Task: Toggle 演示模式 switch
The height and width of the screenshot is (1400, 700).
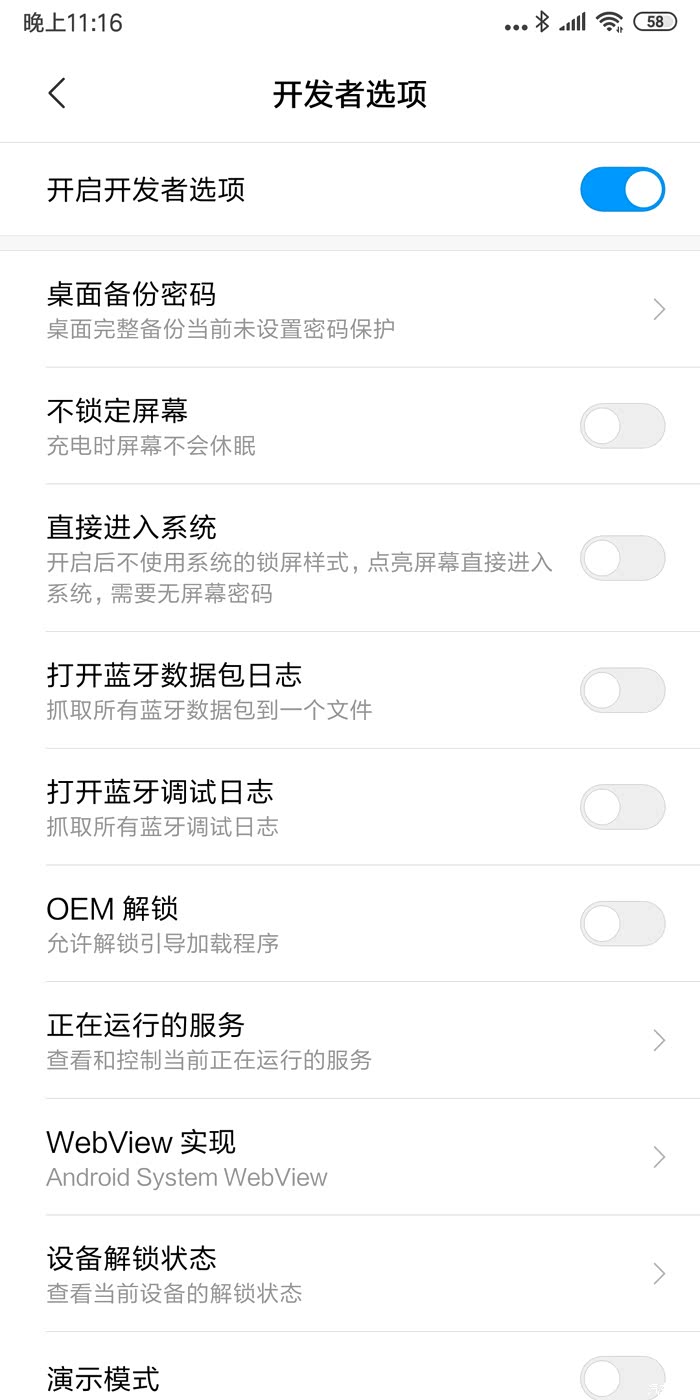Action: click(x=622, y=1378)
